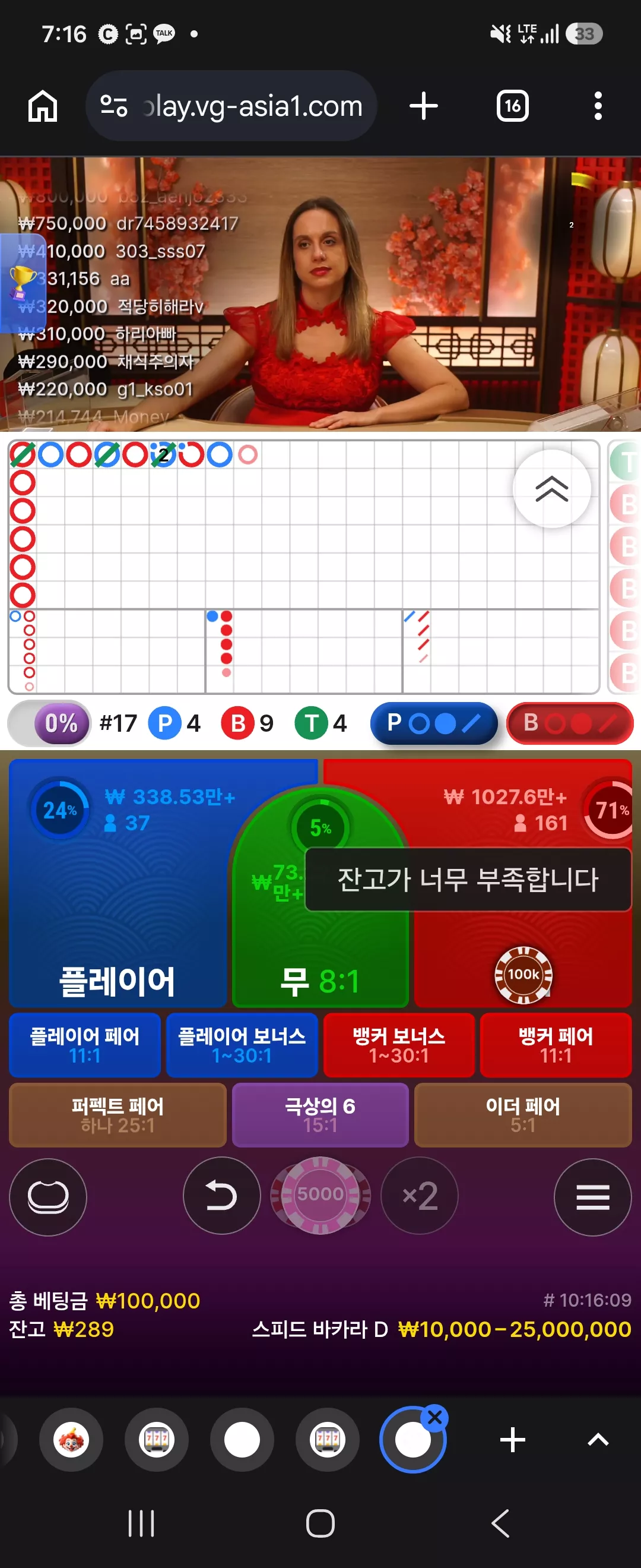The image size is (641, 1568).
Task: Select the 5000 chip
Action: [320, 1195]
